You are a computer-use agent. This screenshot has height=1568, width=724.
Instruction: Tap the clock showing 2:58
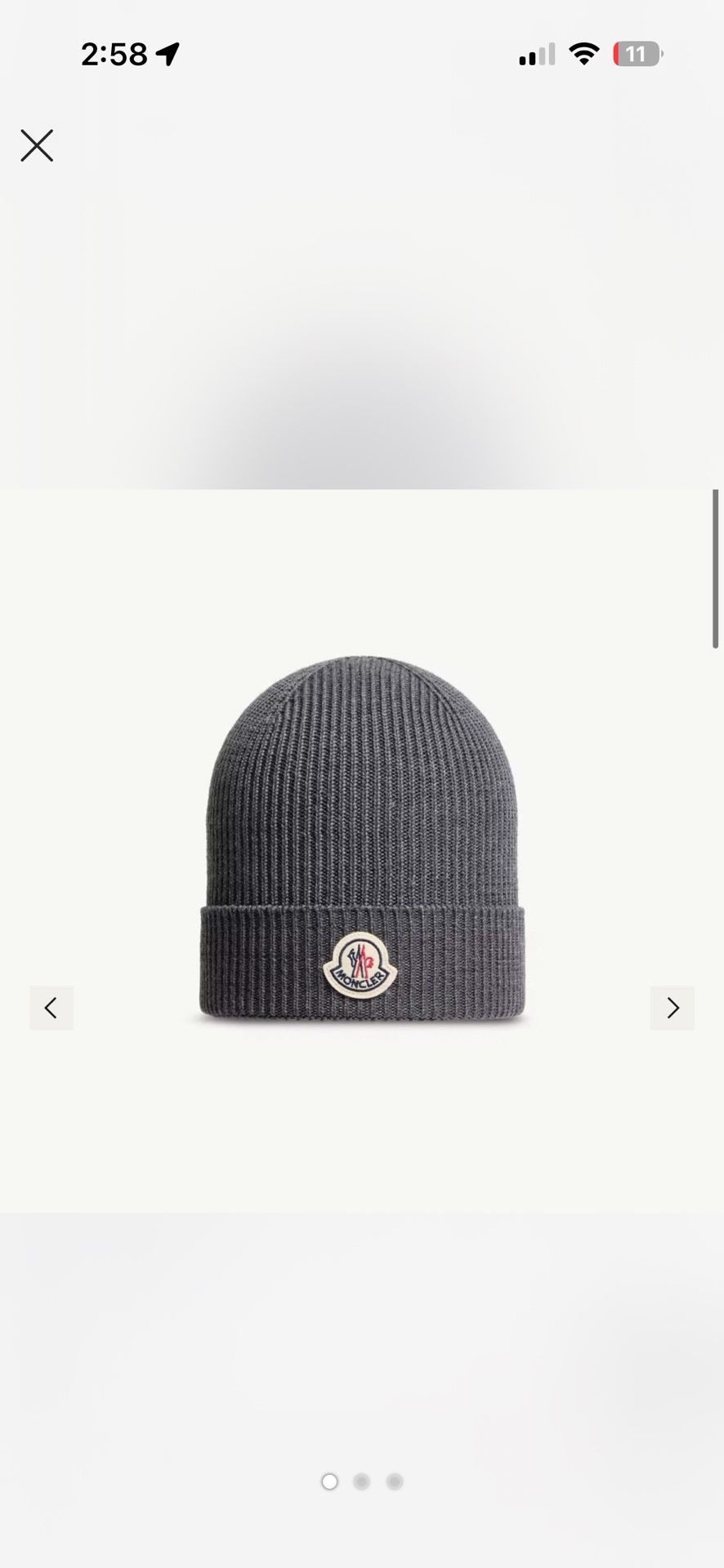click(x=114, y=52)
